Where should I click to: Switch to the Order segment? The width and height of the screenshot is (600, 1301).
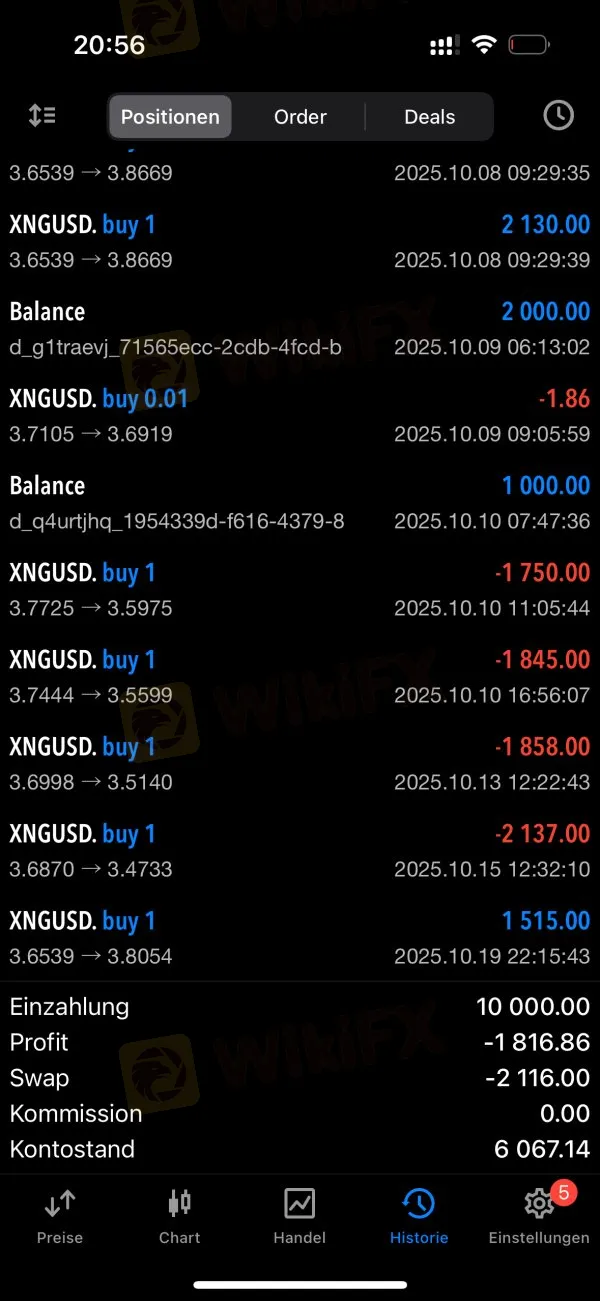click(x=300, y=117)
